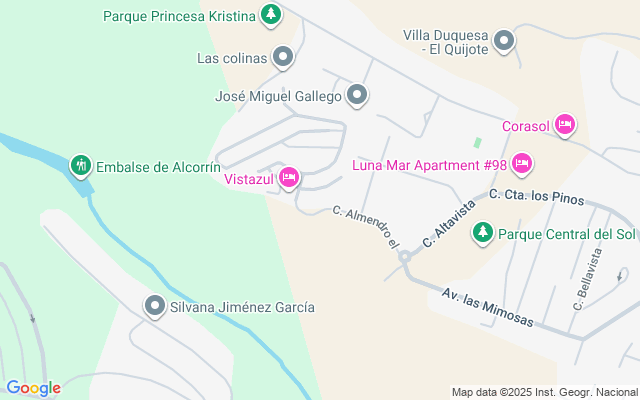This screenshot has height=400, width=640.
Task: Open the Luna Mar Apartment #98 hotel pin
Action: click(522, 164)
